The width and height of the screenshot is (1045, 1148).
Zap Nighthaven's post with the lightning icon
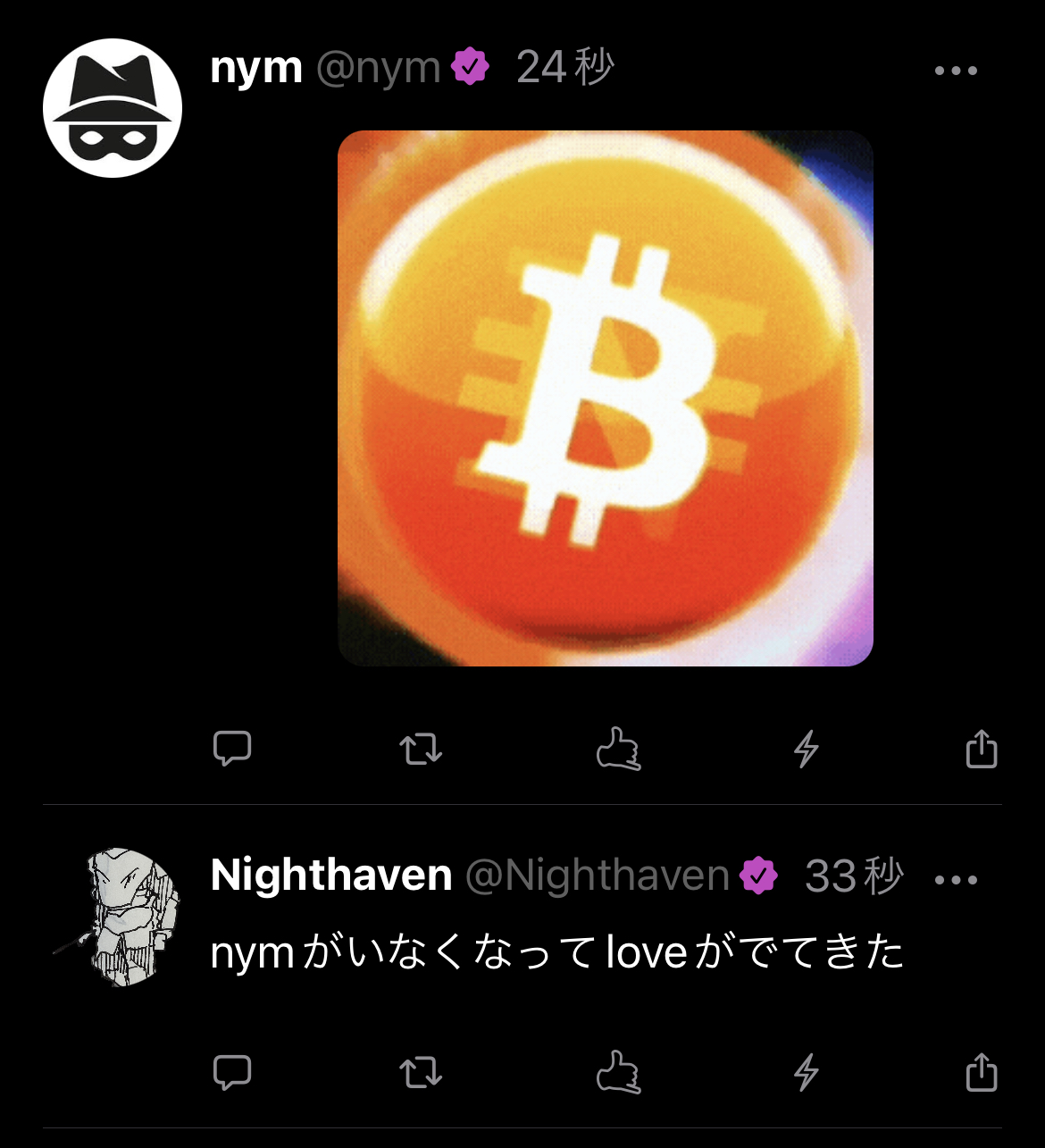pos(807,1072)
